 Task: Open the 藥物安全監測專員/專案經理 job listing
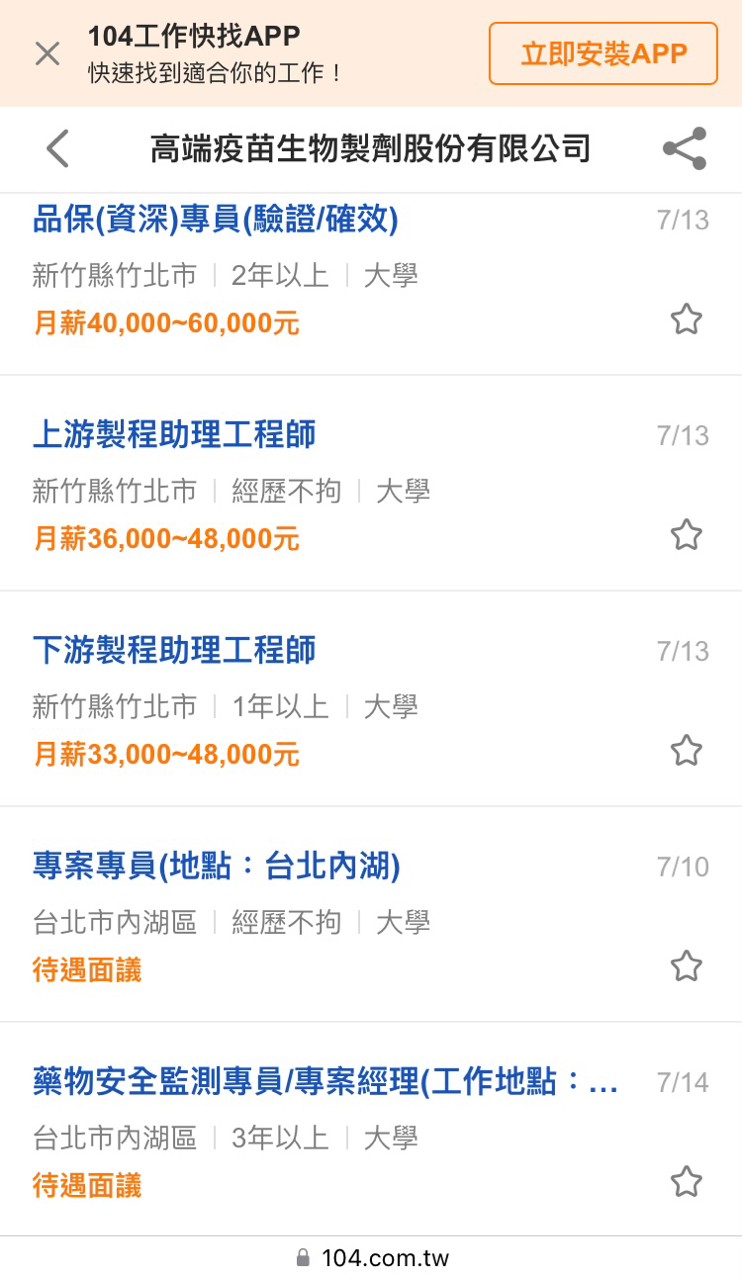[325, 1082]
